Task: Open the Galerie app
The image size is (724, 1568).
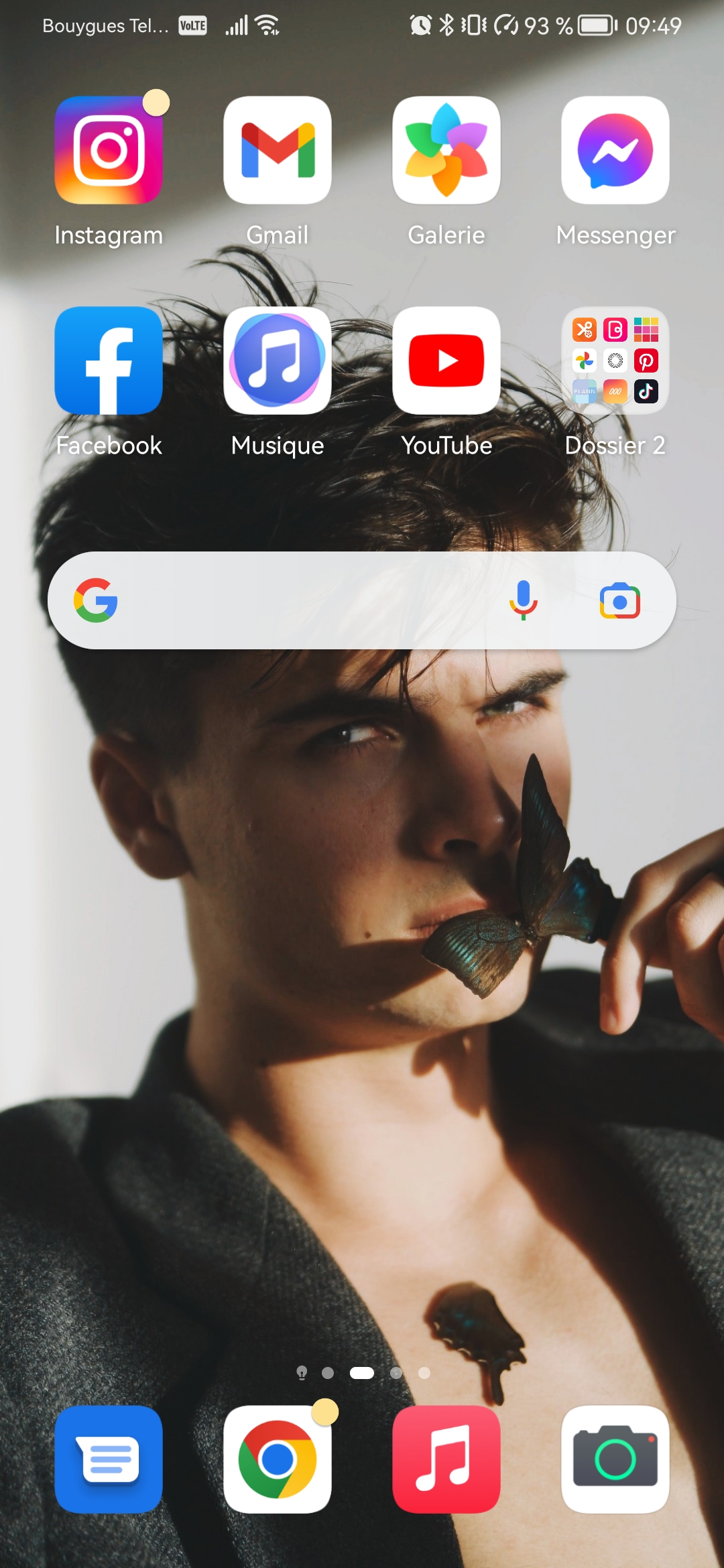Action: click(446, 150)
